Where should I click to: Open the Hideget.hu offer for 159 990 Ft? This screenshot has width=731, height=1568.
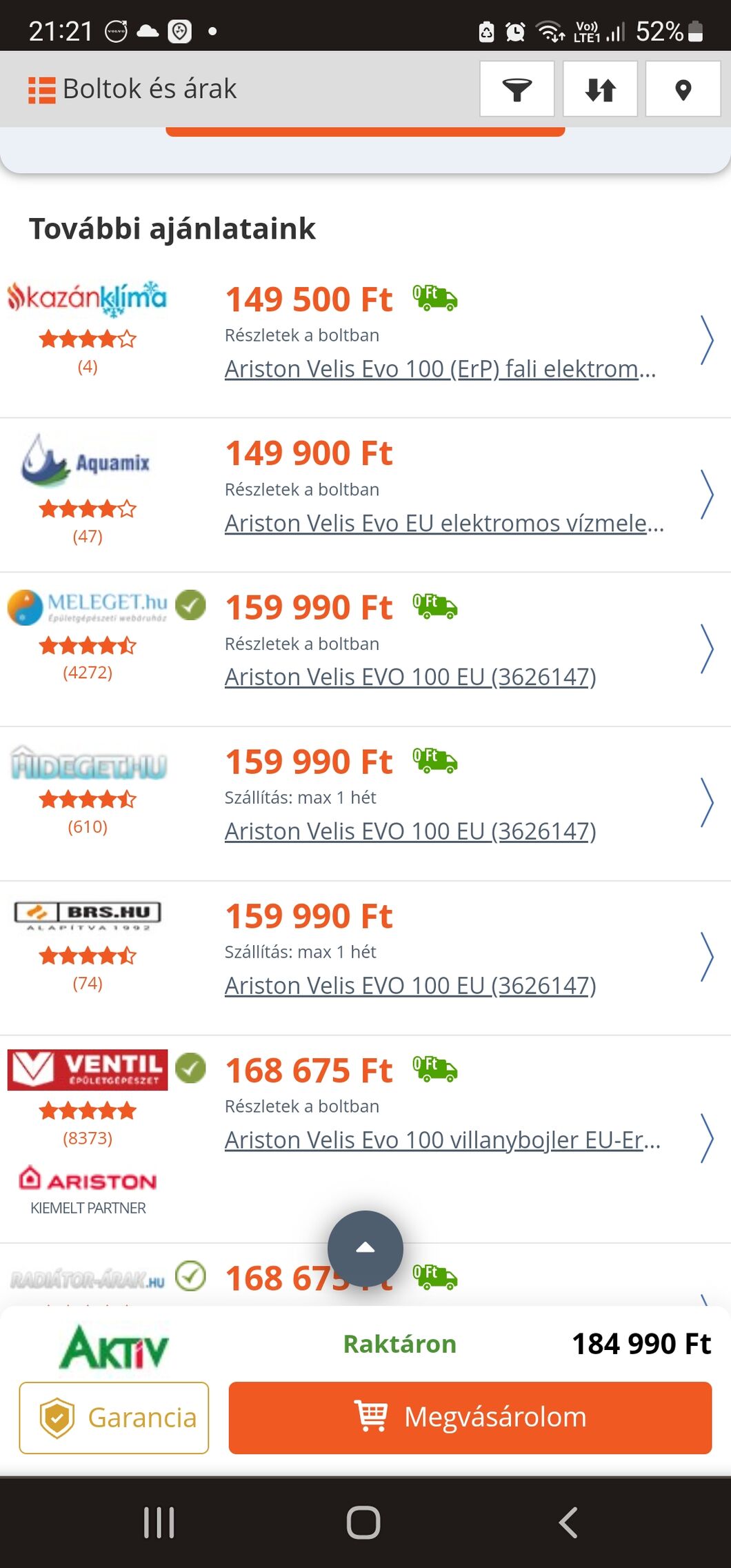(365, 804)
